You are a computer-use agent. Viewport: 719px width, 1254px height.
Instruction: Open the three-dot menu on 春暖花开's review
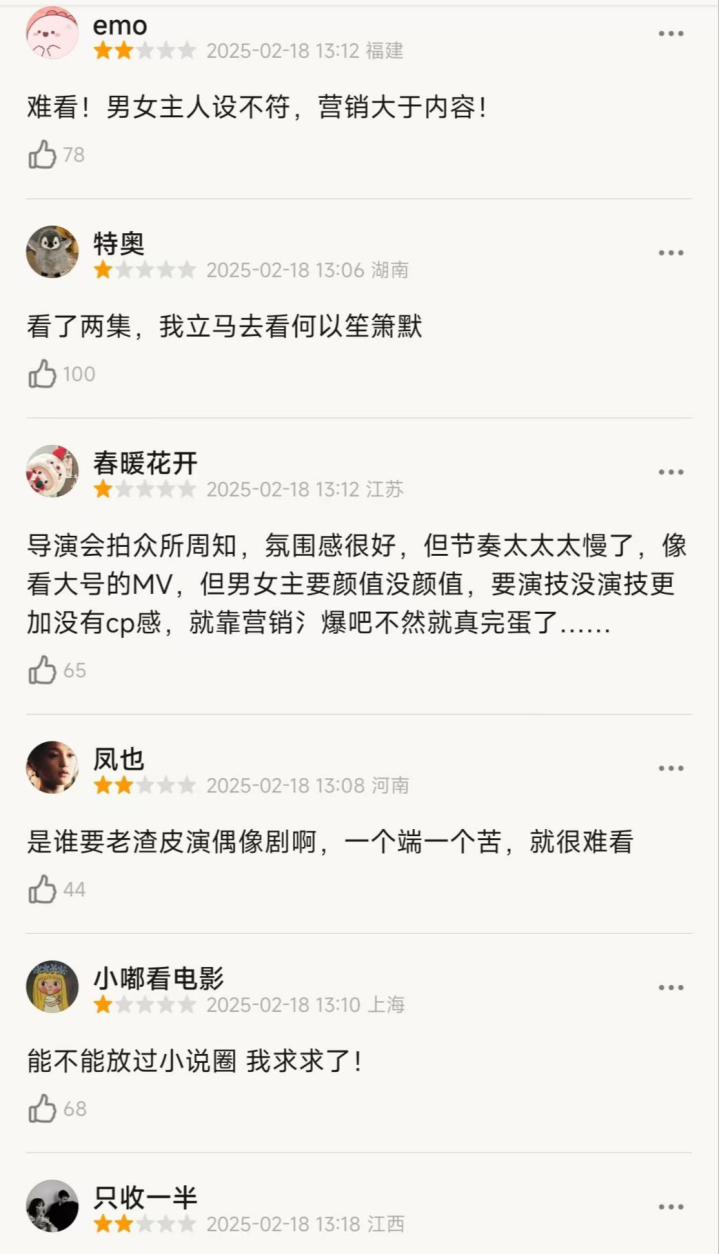tap(671, 472)
